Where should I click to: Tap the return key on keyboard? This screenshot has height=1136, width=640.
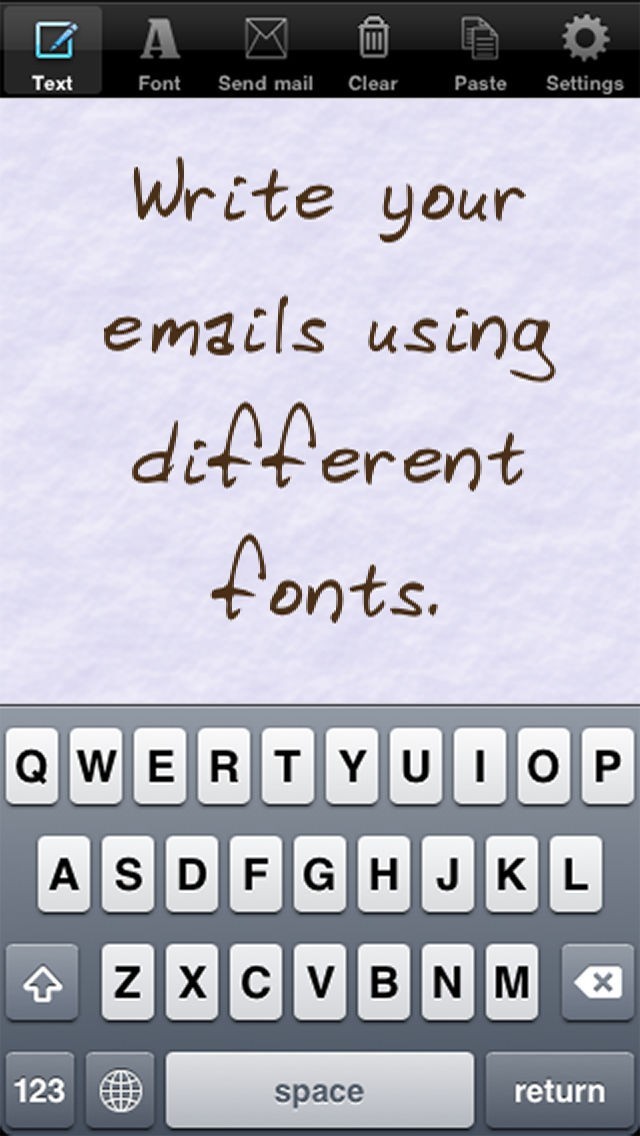click(x=560, y=1090)
